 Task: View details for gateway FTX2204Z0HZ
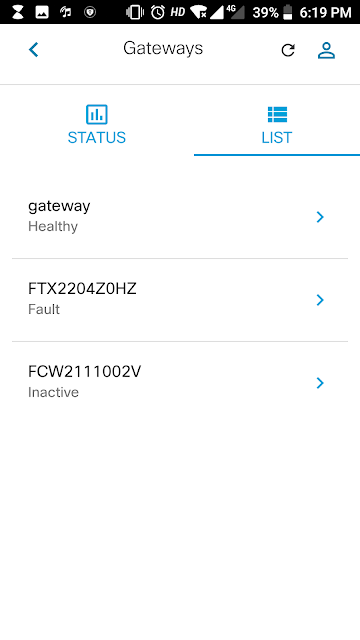click(x=180, y=300)
